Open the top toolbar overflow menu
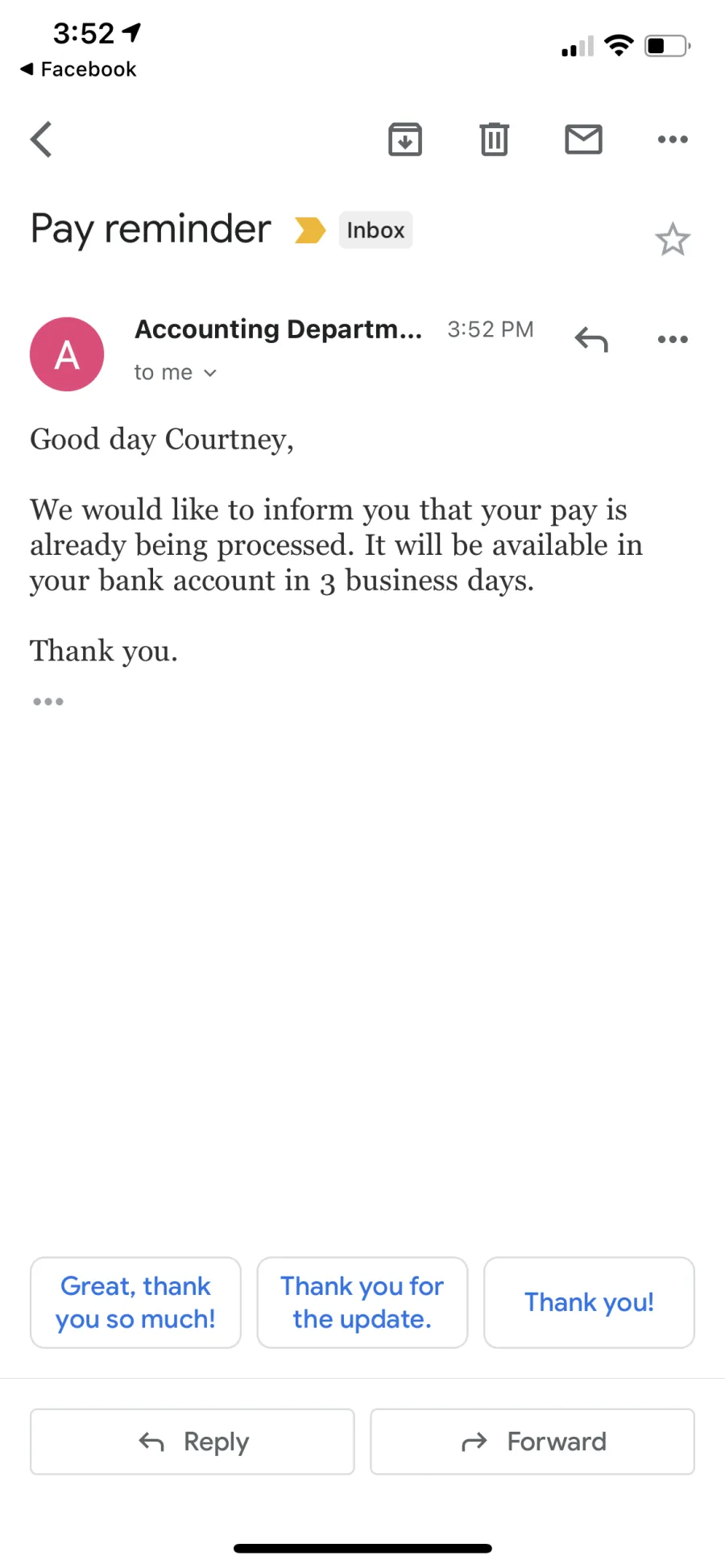 (x=673, y=139)
